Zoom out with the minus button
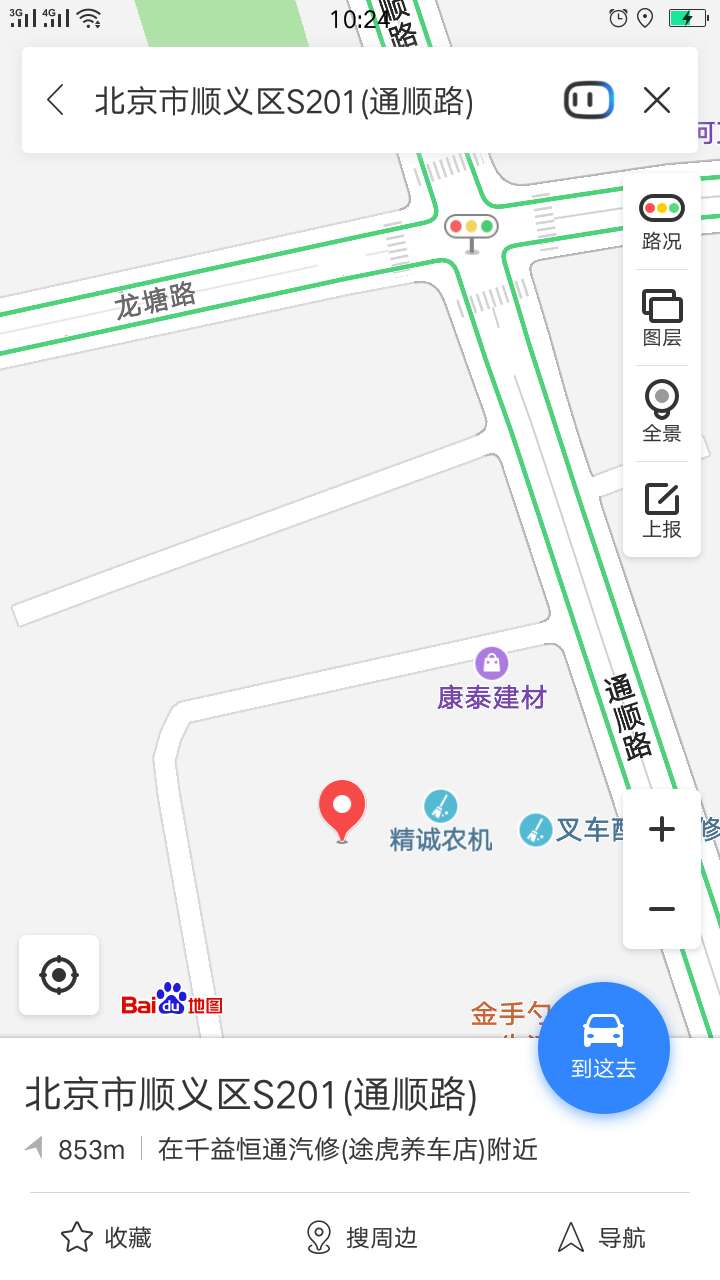720x1280 pixels. click(x=662, y=909)
